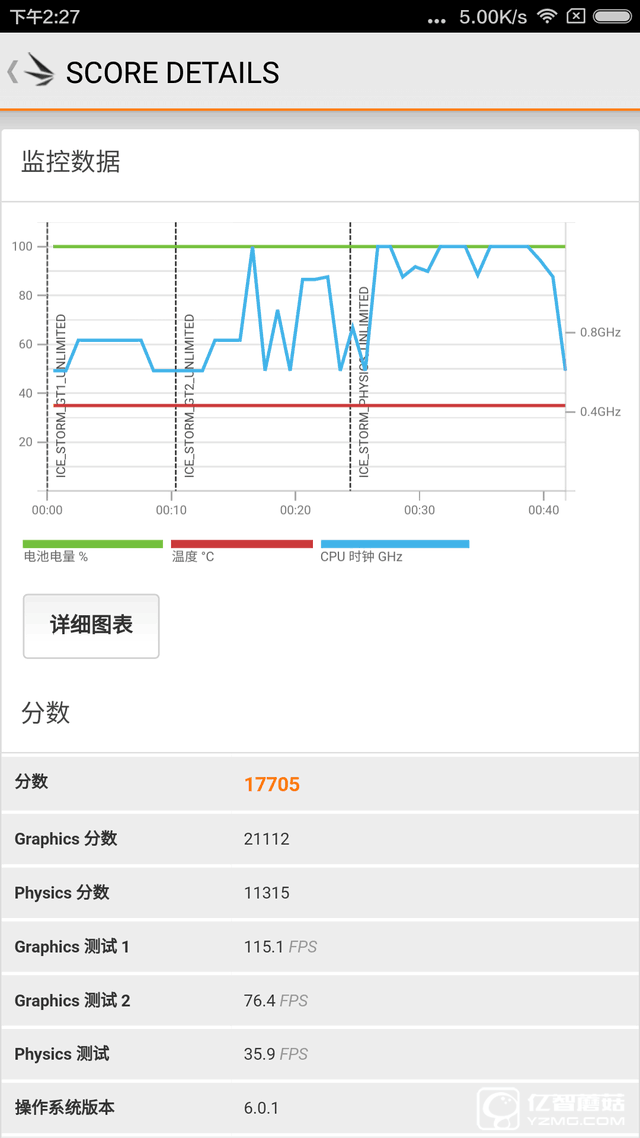Screen dimensions: 640x1138
Task: Go back using the 3DMark logo arrow
Action: point(30,72)
